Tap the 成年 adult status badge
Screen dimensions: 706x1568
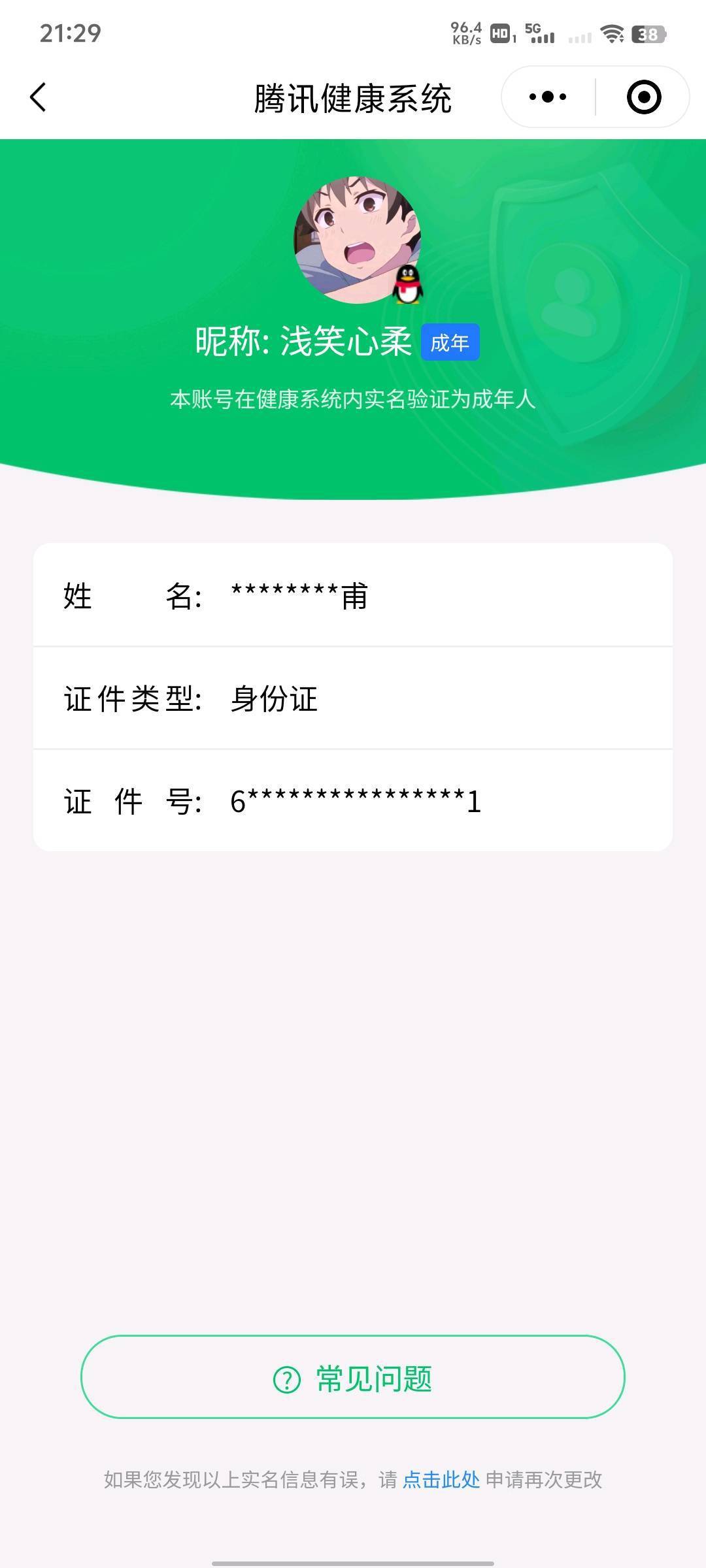tap(451, 343)
